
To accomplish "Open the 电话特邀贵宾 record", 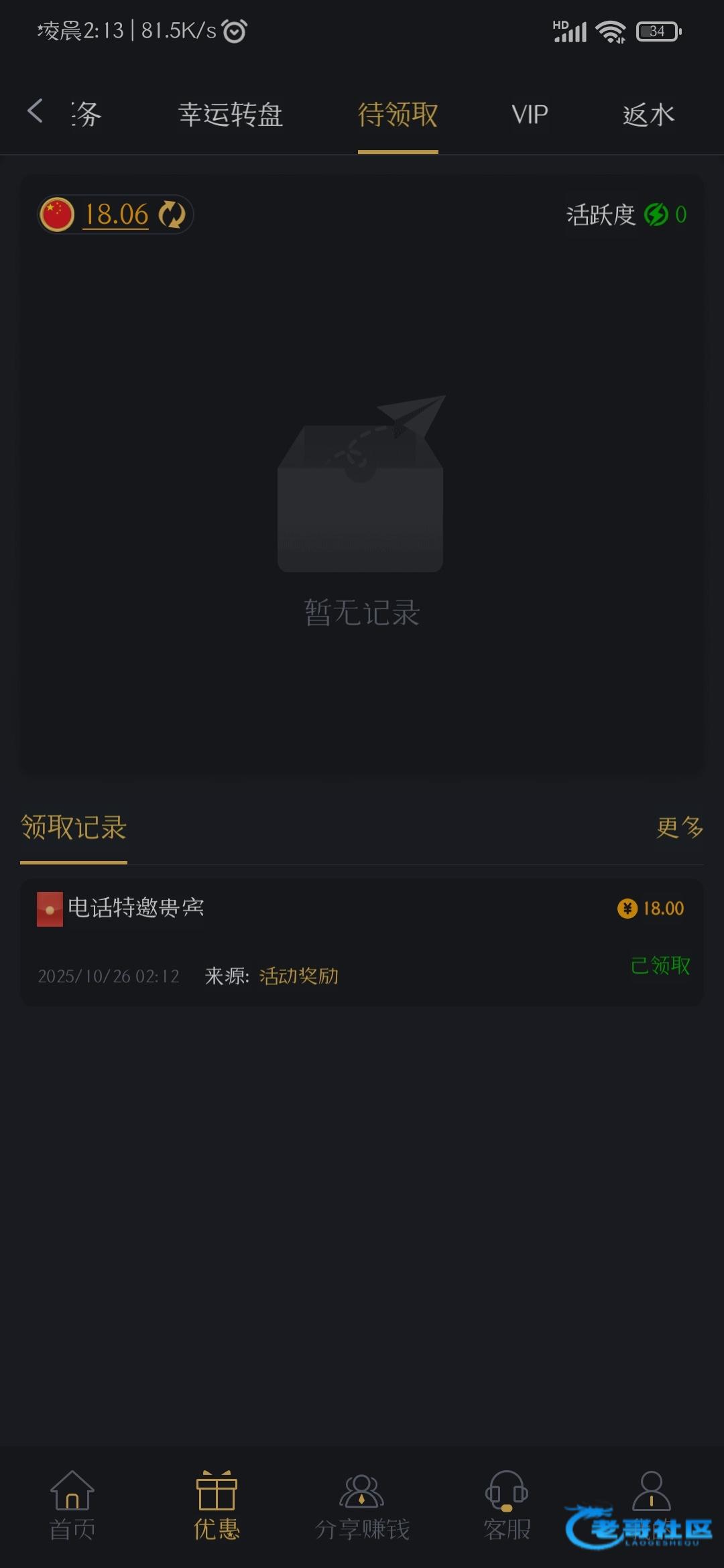I will (x=362, y=941).
